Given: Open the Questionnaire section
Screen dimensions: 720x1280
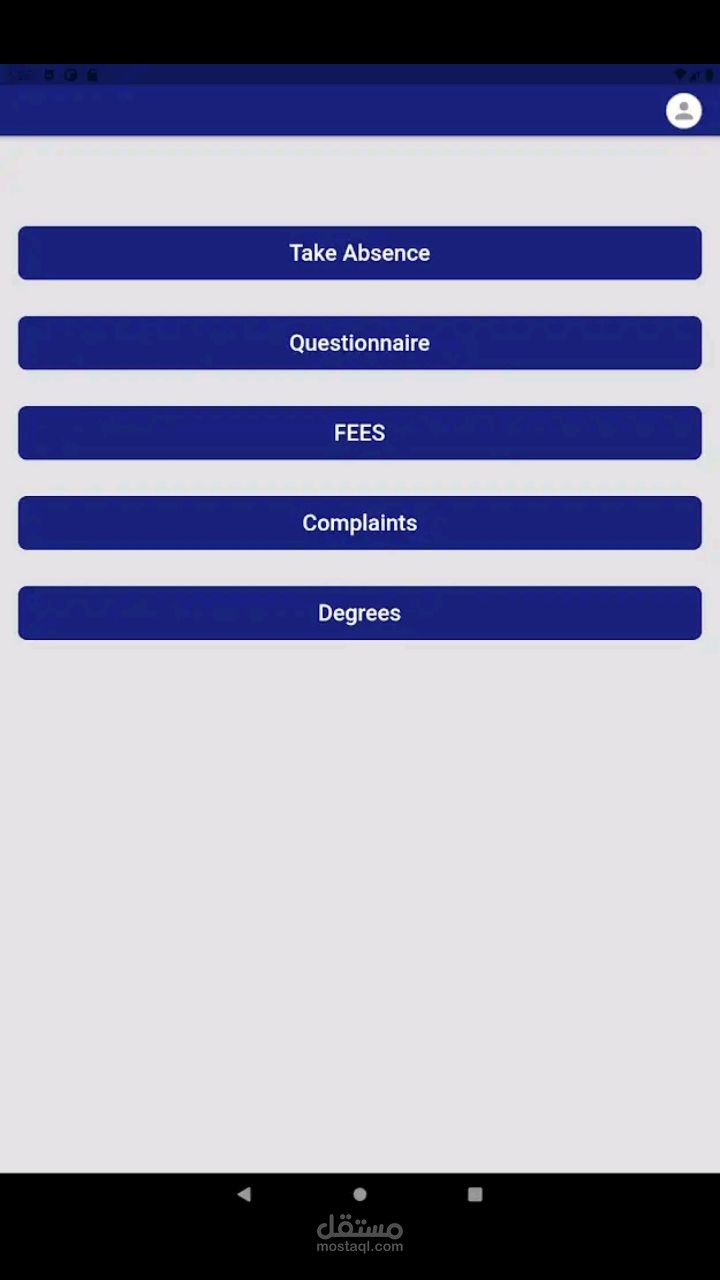Looking at the screenshot, I should click(x=360, y=343).
